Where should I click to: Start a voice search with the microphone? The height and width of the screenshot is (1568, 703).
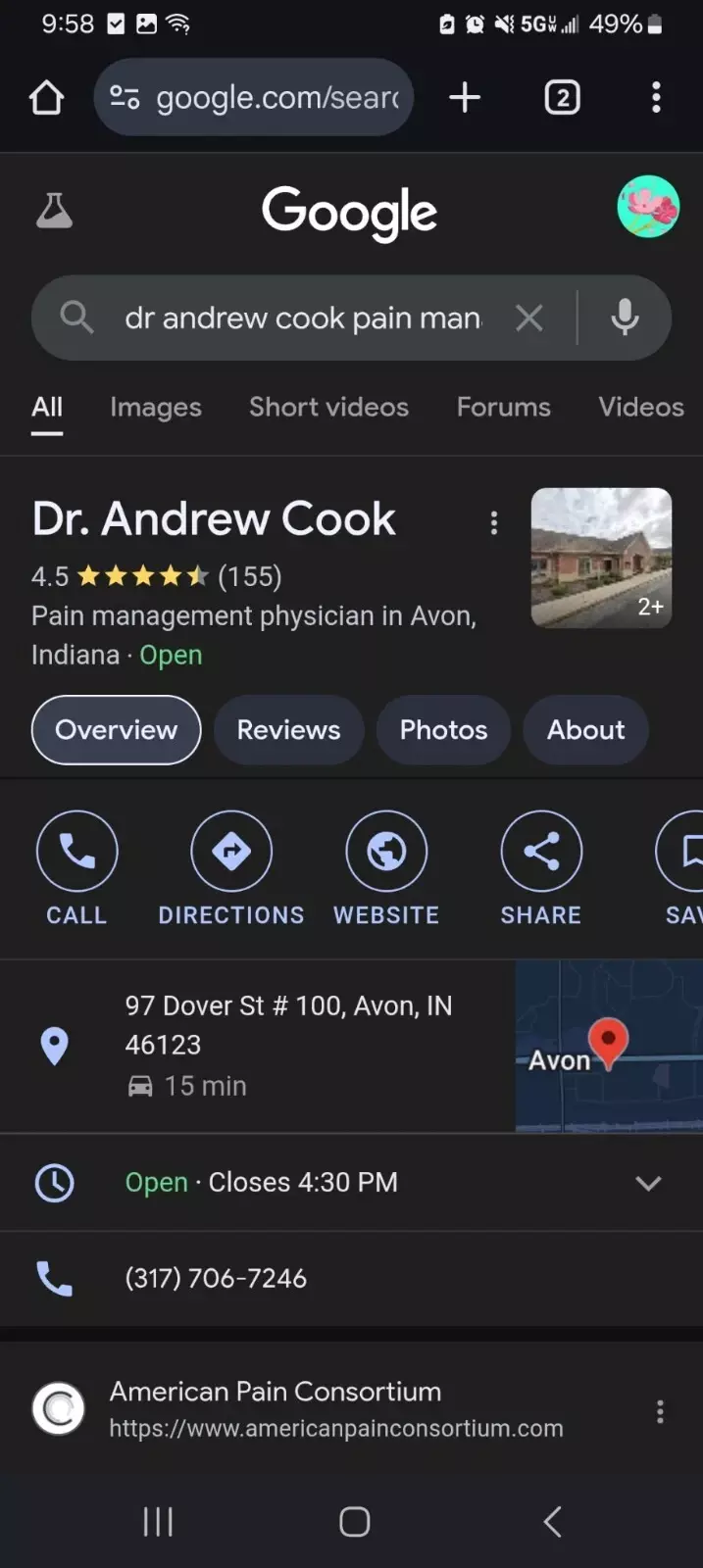tap(625, 318)
